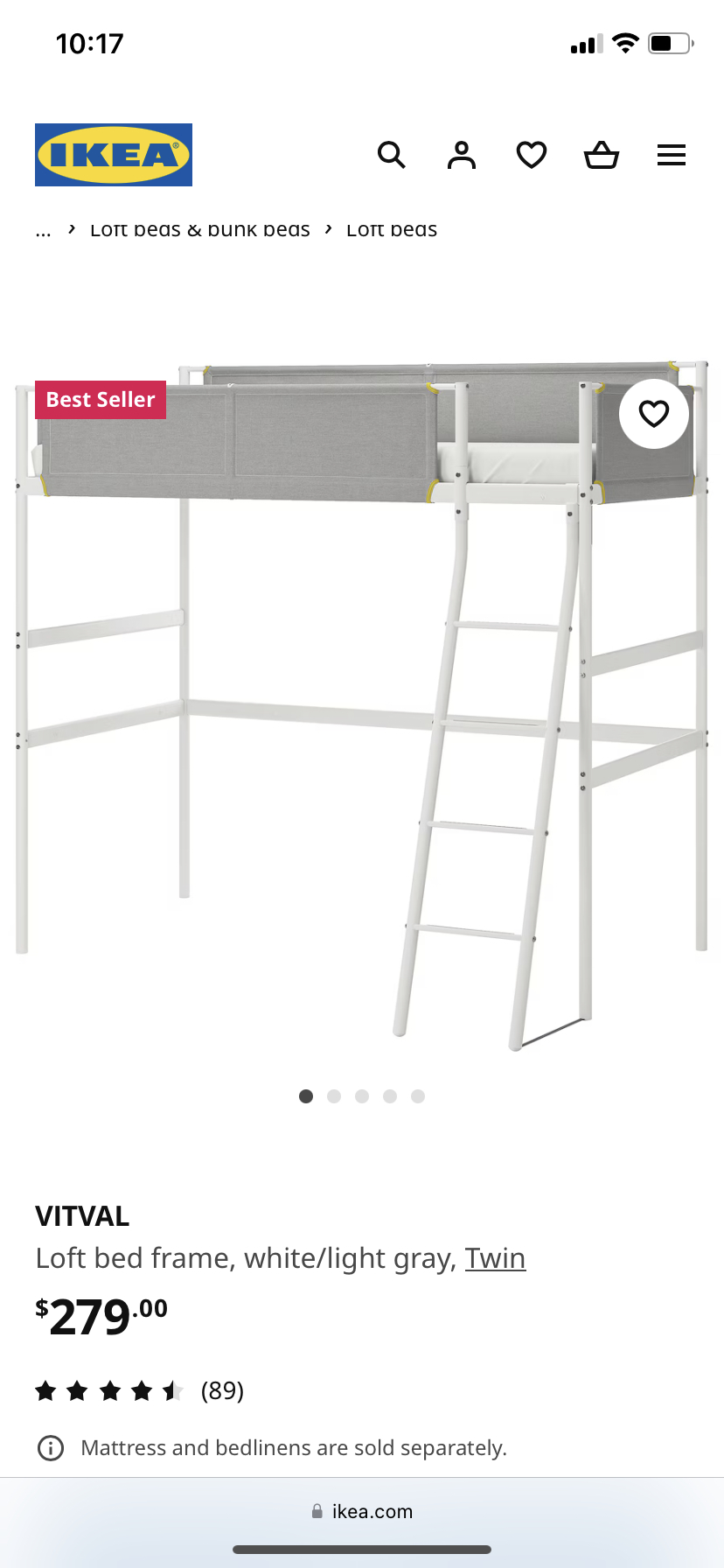Open Loft beds & bunk beds breadcrumb
Image resolution: width=724 pixels, height=1568 pixels.
199,230
